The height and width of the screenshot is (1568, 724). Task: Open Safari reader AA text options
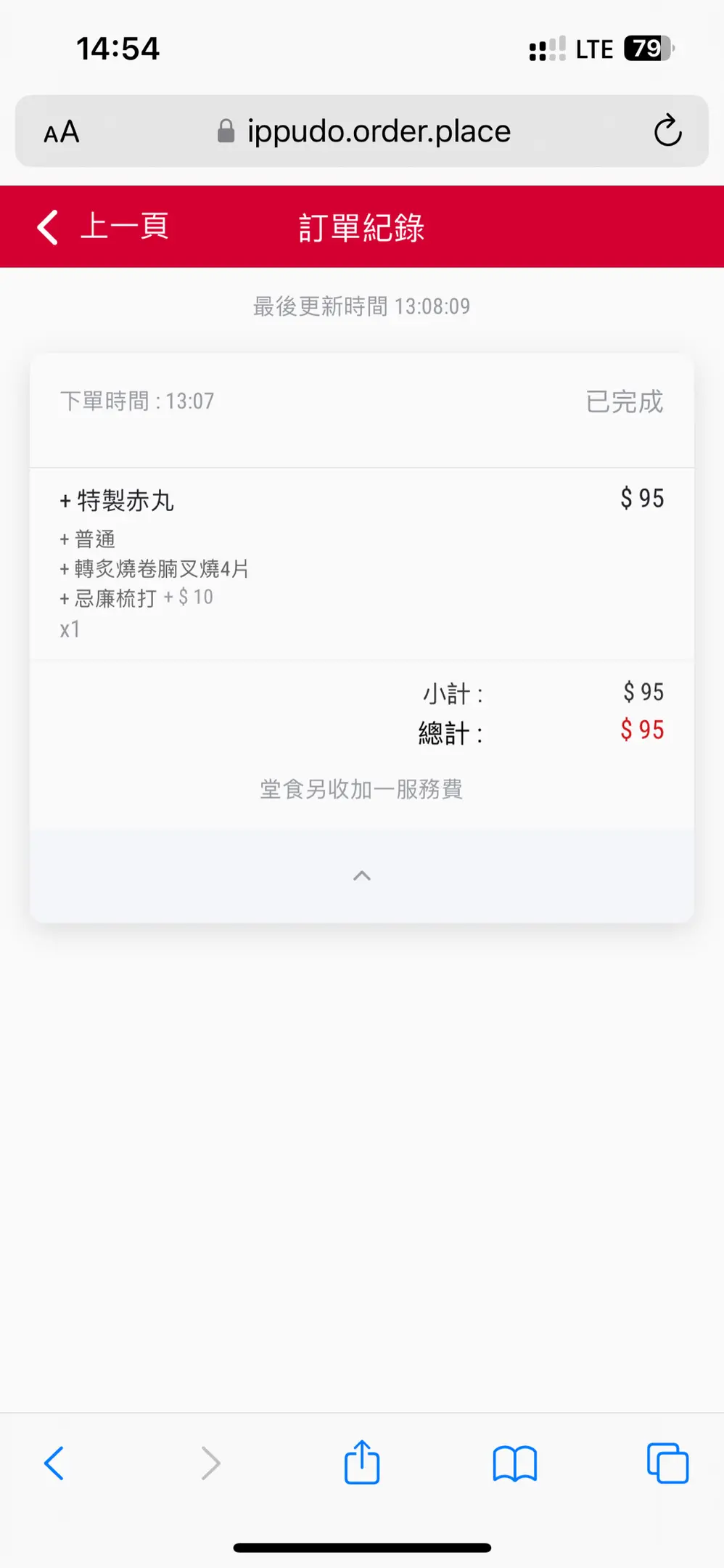[x=62, y=132]
